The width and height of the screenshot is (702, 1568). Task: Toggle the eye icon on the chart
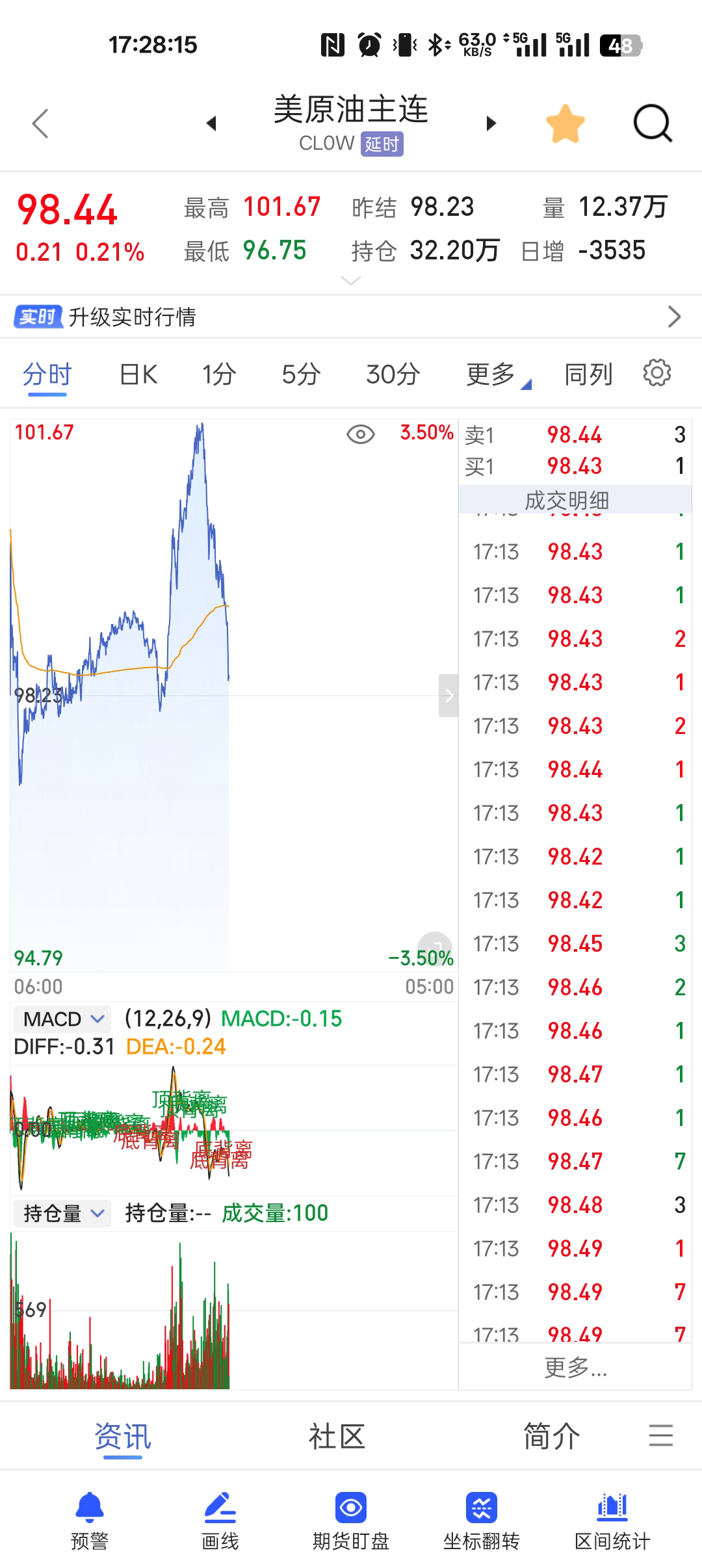point(361,434)
